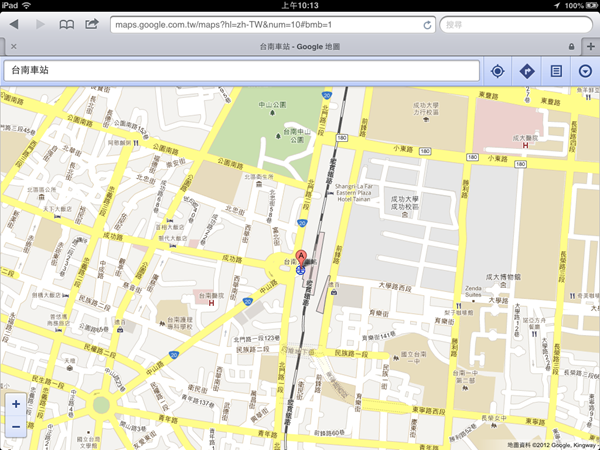This screenshot has width=600, height=450.
Task: Go back to the previous page
Action: pyautogui.click(x=14, y=23)
